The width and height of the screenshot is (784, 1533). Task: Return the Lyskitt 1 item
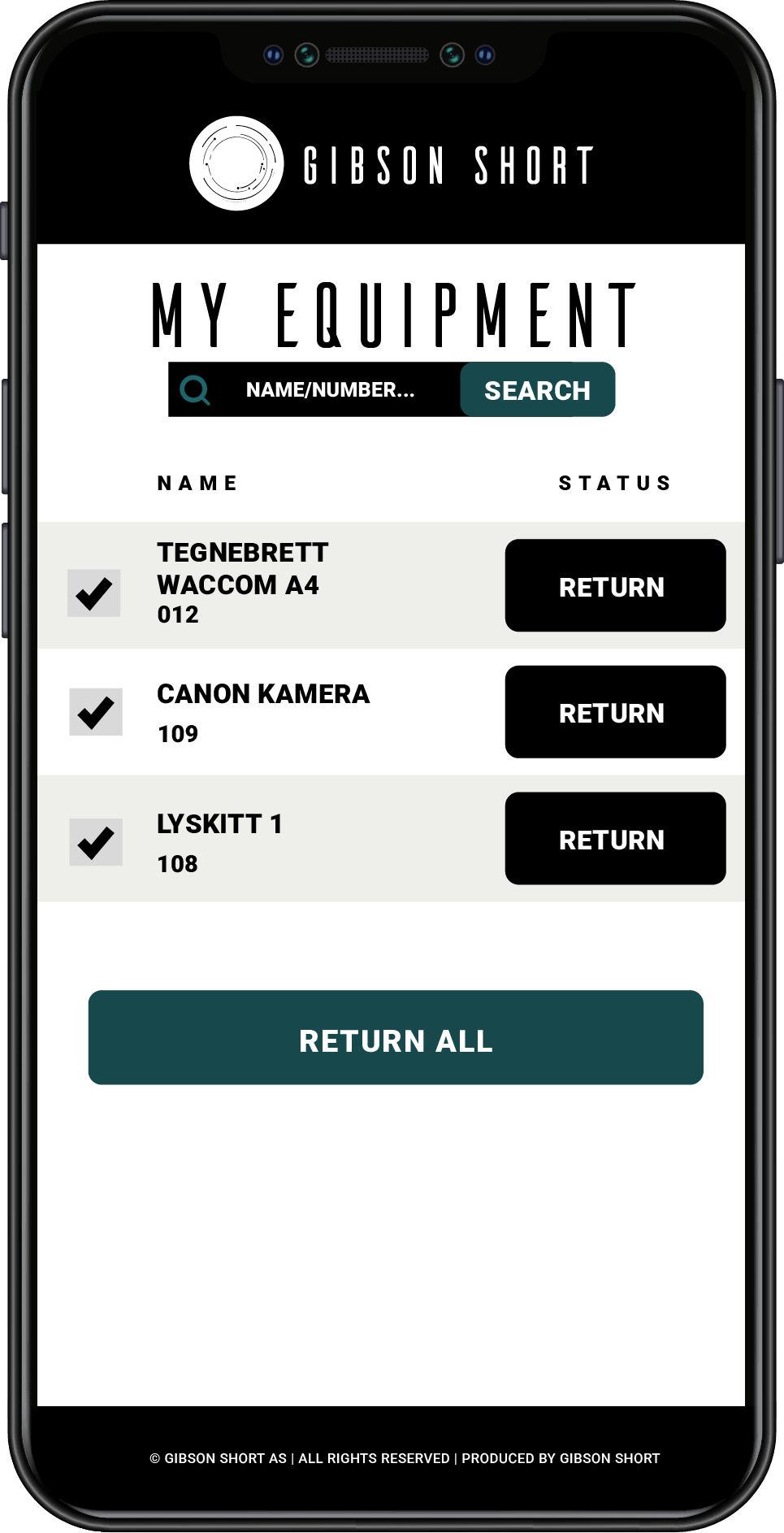[615, 839]
